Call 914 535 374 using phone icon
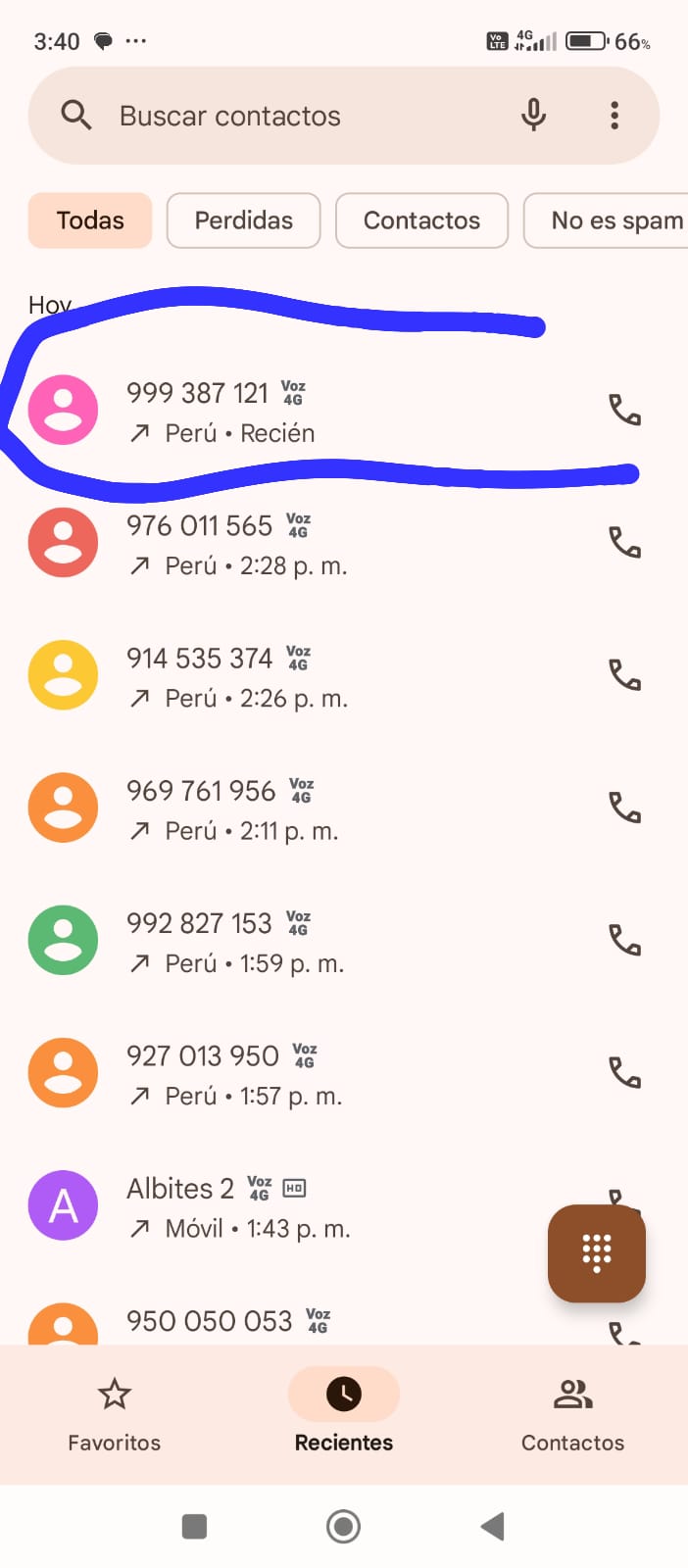 [x=624, y=675]
